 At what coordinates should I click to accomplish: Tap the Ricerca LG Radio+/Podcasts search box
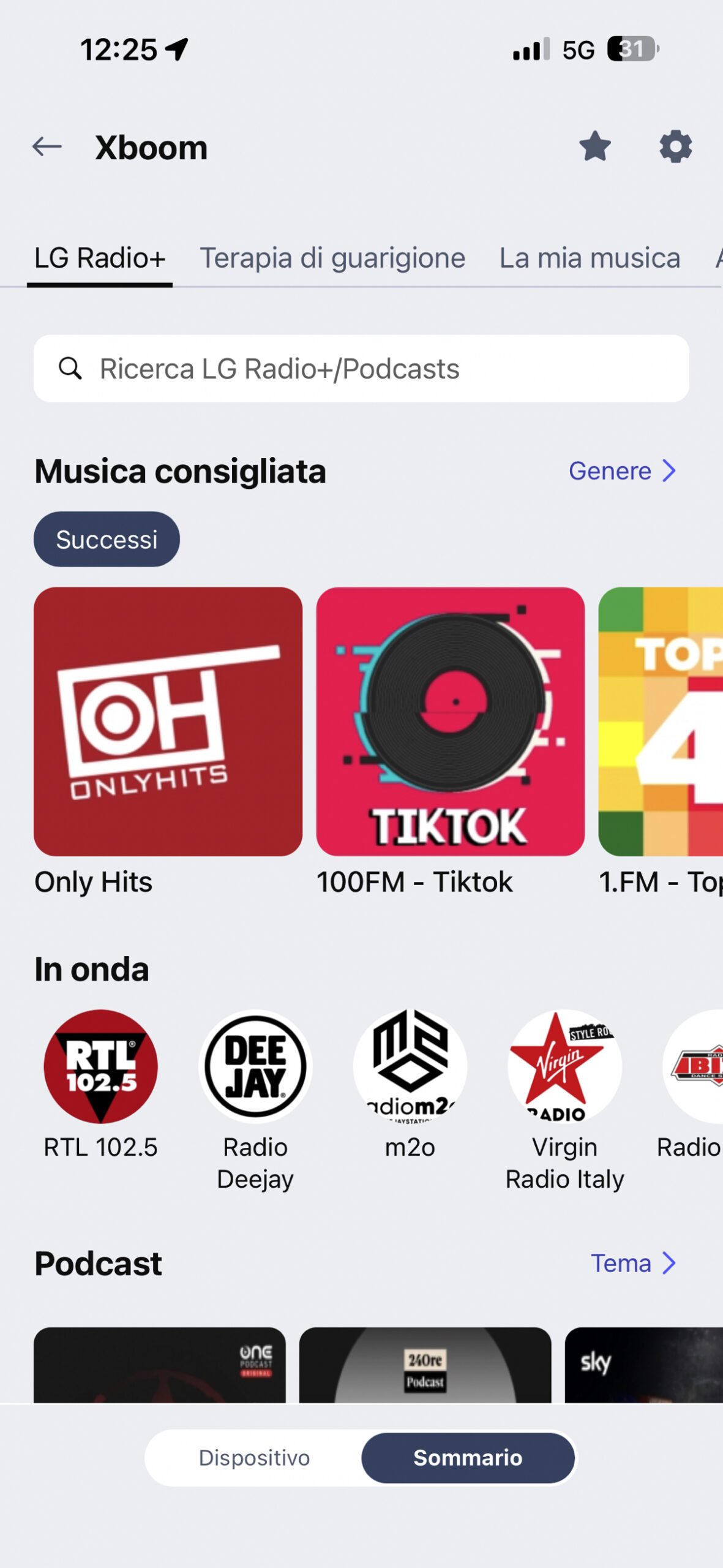click(x=361, y=368)
